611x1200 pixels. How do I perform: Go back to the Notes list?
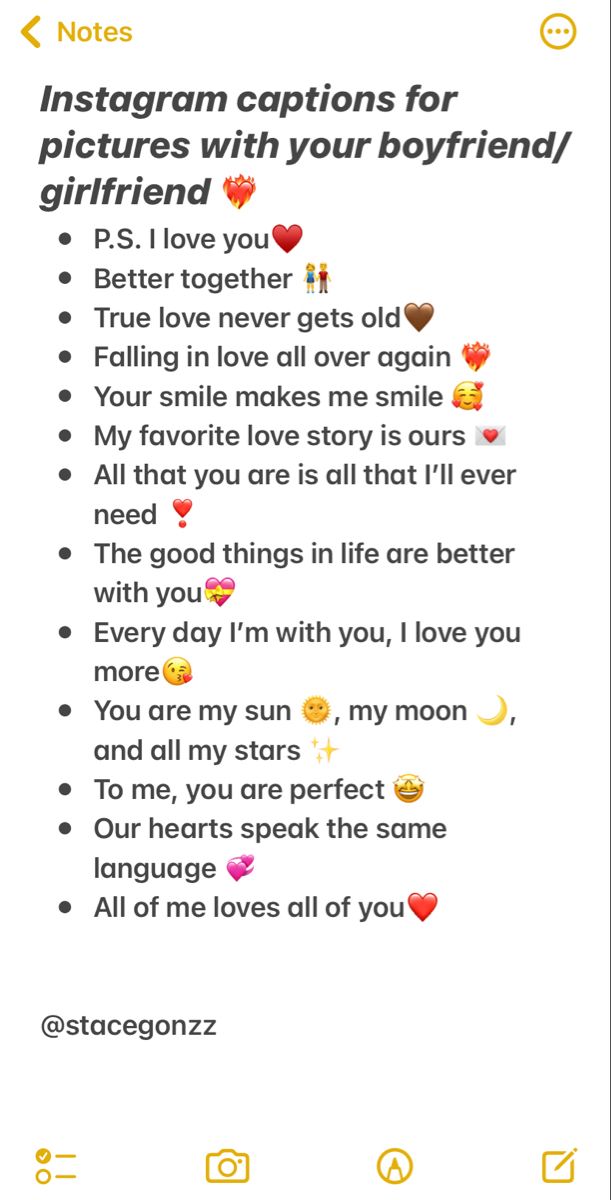pyautogui.click(x=76, y=32)
